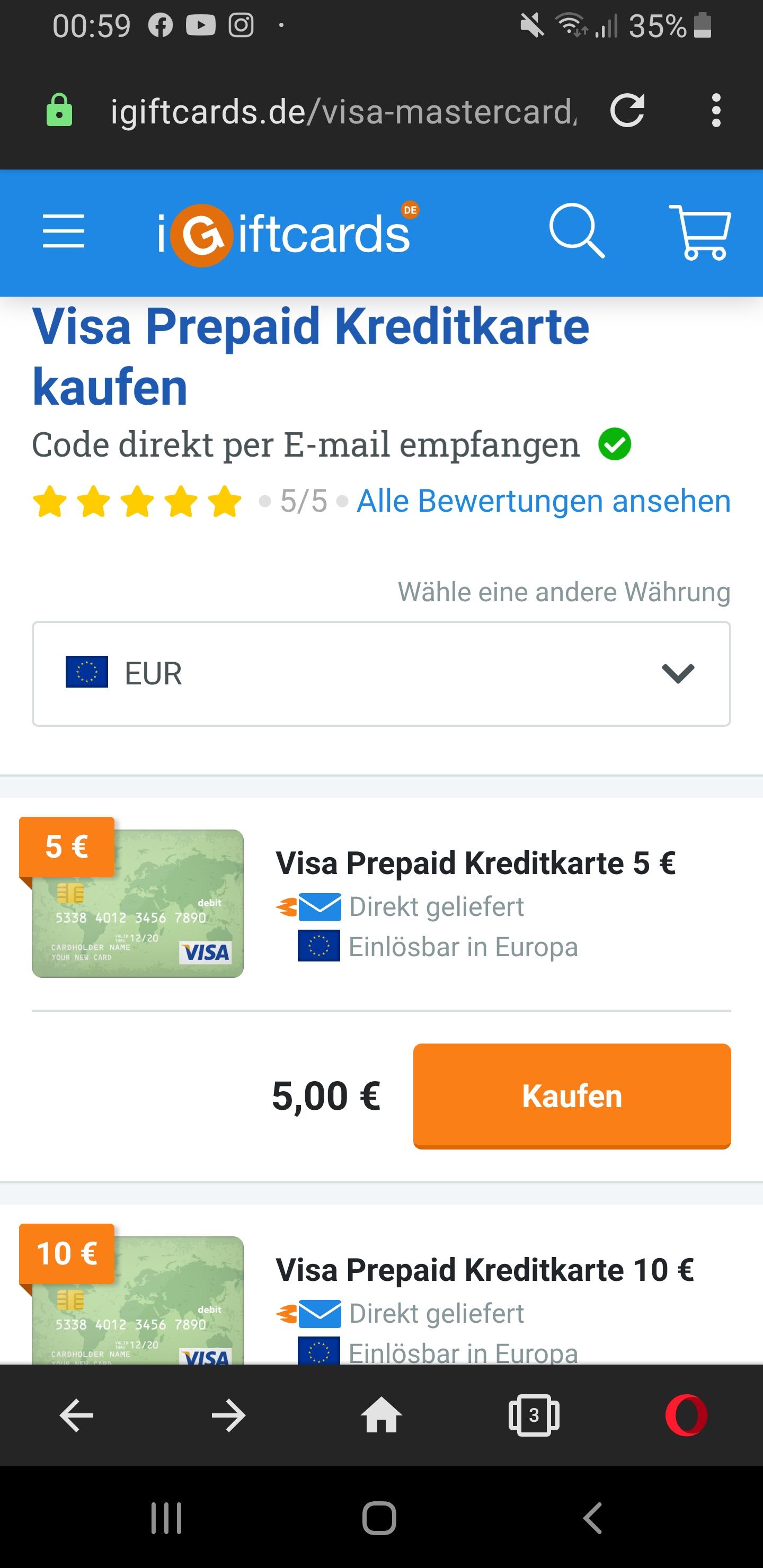Open the browser overflow menu
Image resolution: width=763 pixels, height=1568 pixels.
(715, 111)
